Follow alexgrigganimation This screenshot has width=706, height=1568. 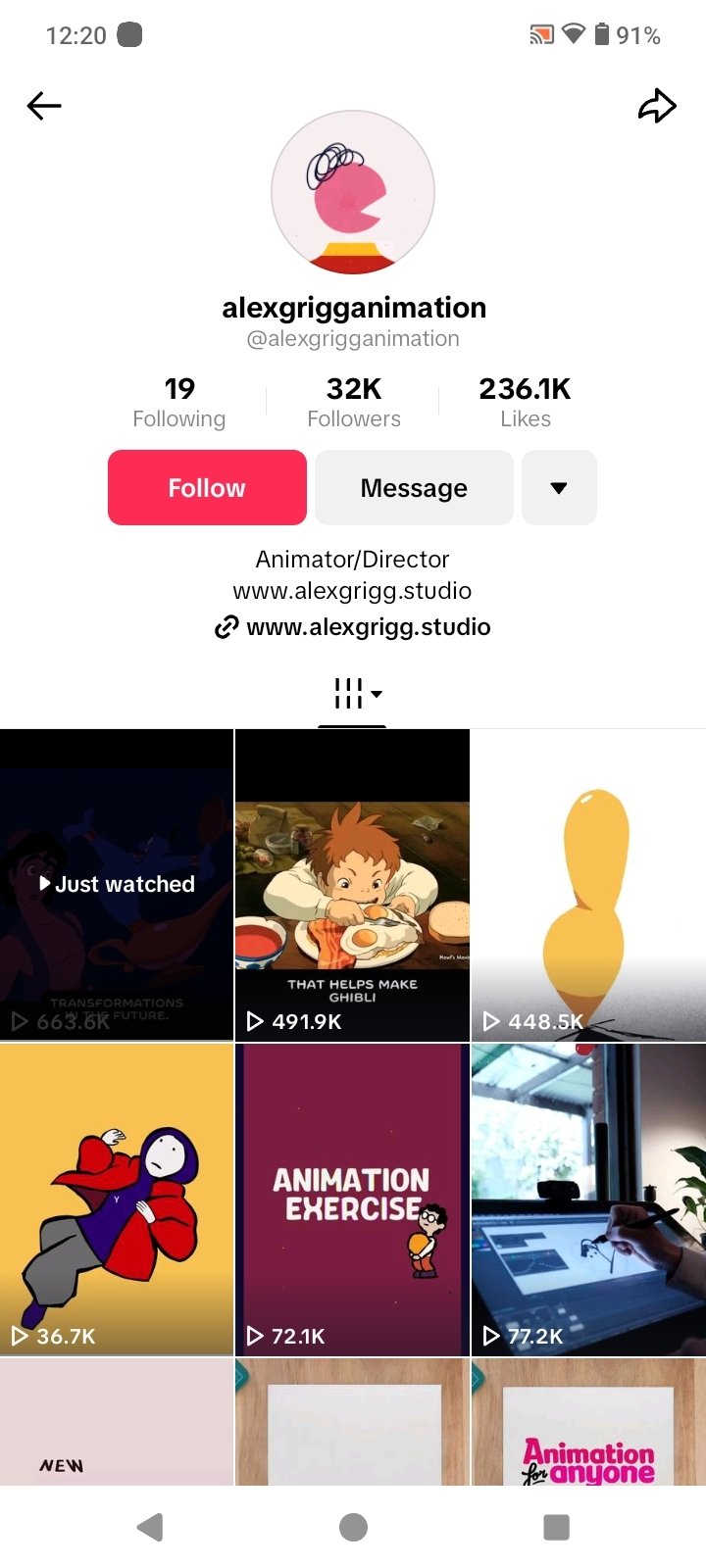click(x=207, y=488)
